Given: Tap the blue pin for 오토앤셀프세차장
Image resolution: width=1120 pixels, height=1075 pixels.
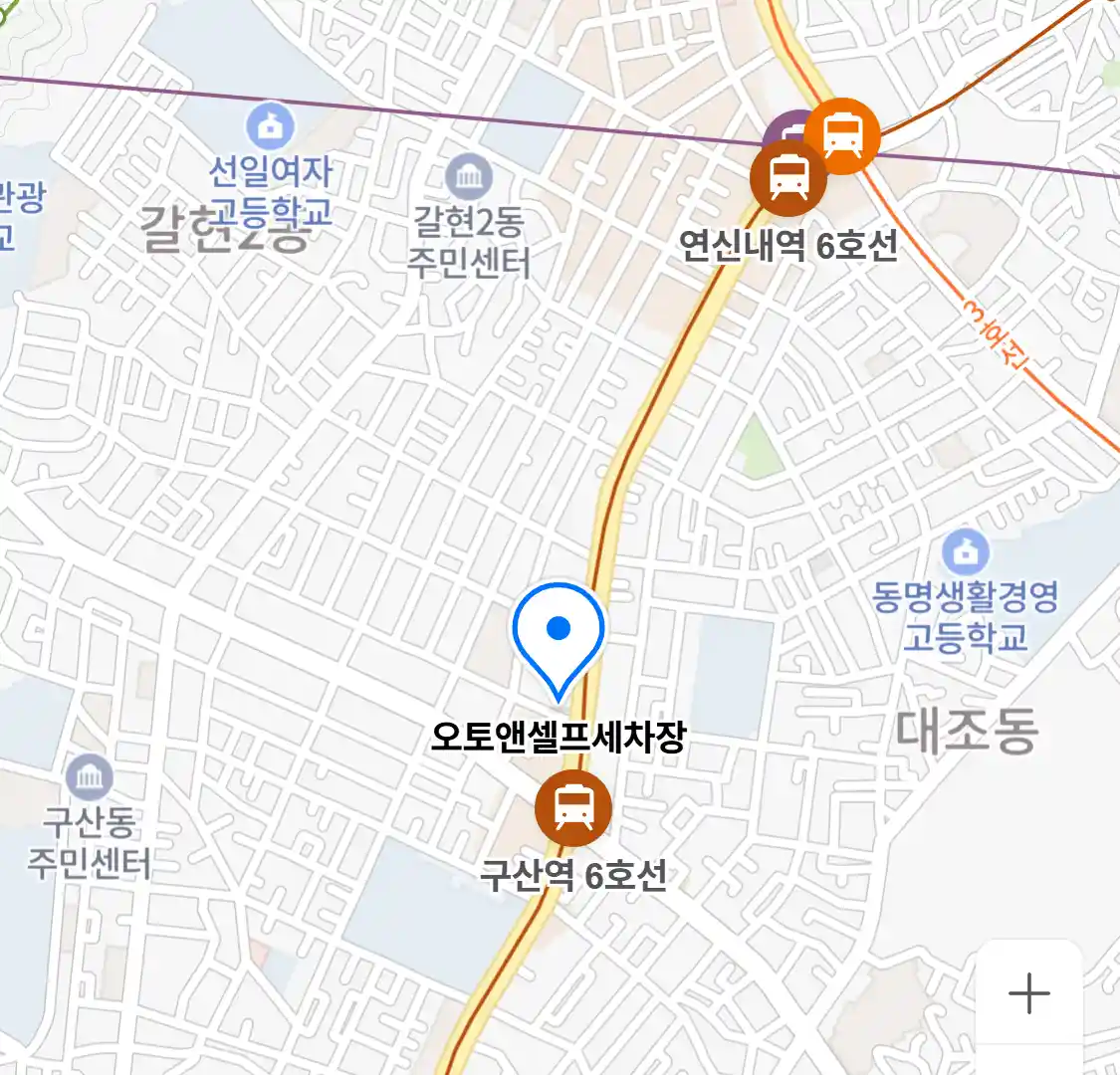Looking at the screenshot, I should coord(559,633).
